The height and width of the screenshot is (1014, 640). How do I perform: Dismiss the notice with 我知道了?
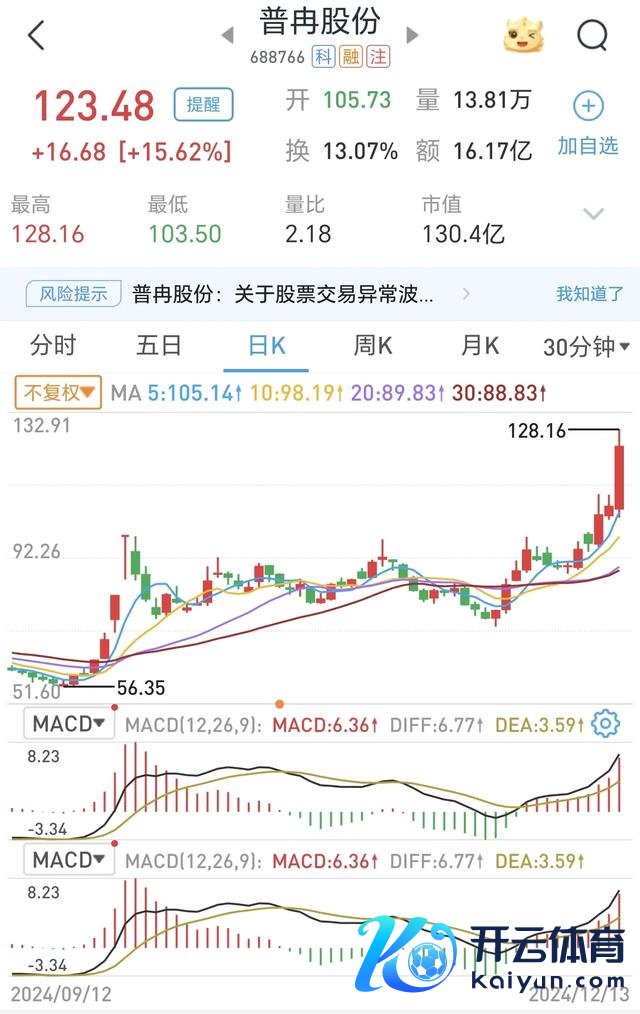click(x=590, y=294)
